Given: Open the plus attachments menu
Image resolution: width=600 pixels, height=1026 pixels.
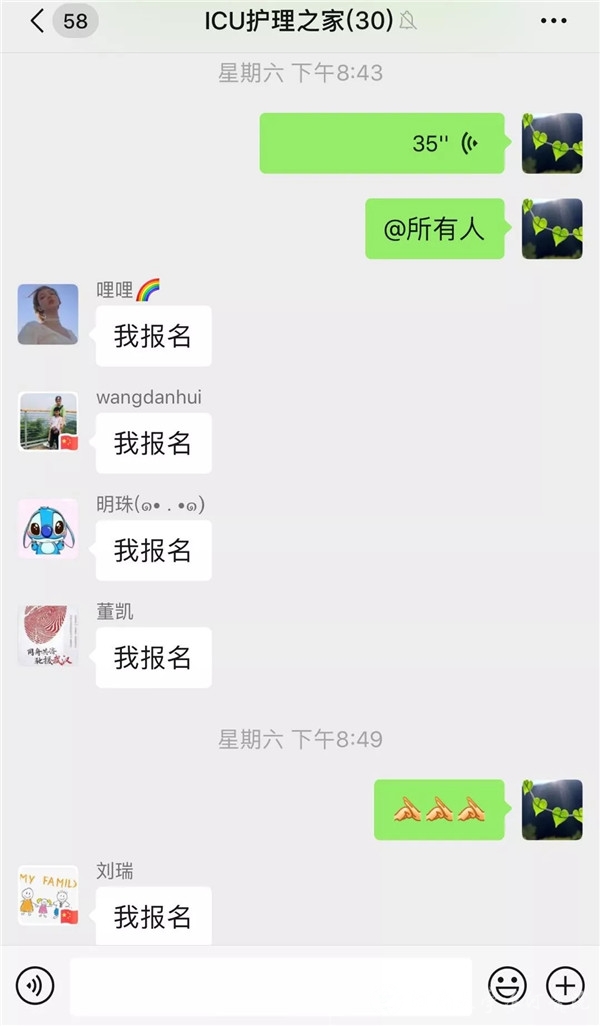Looking at the screenshot, I should tap(565, 986).
